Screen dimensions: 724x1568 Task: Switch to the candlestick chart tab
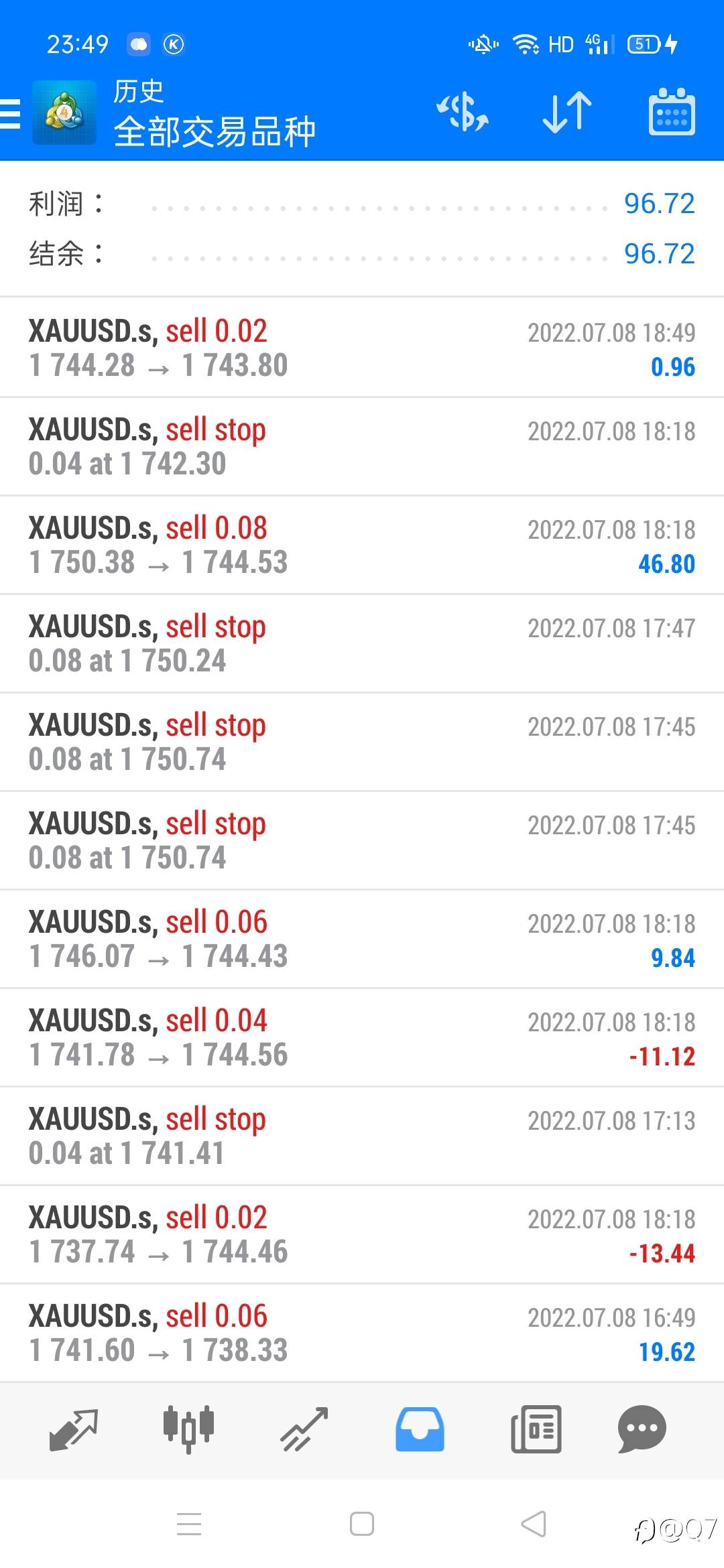click(188, 1429)
